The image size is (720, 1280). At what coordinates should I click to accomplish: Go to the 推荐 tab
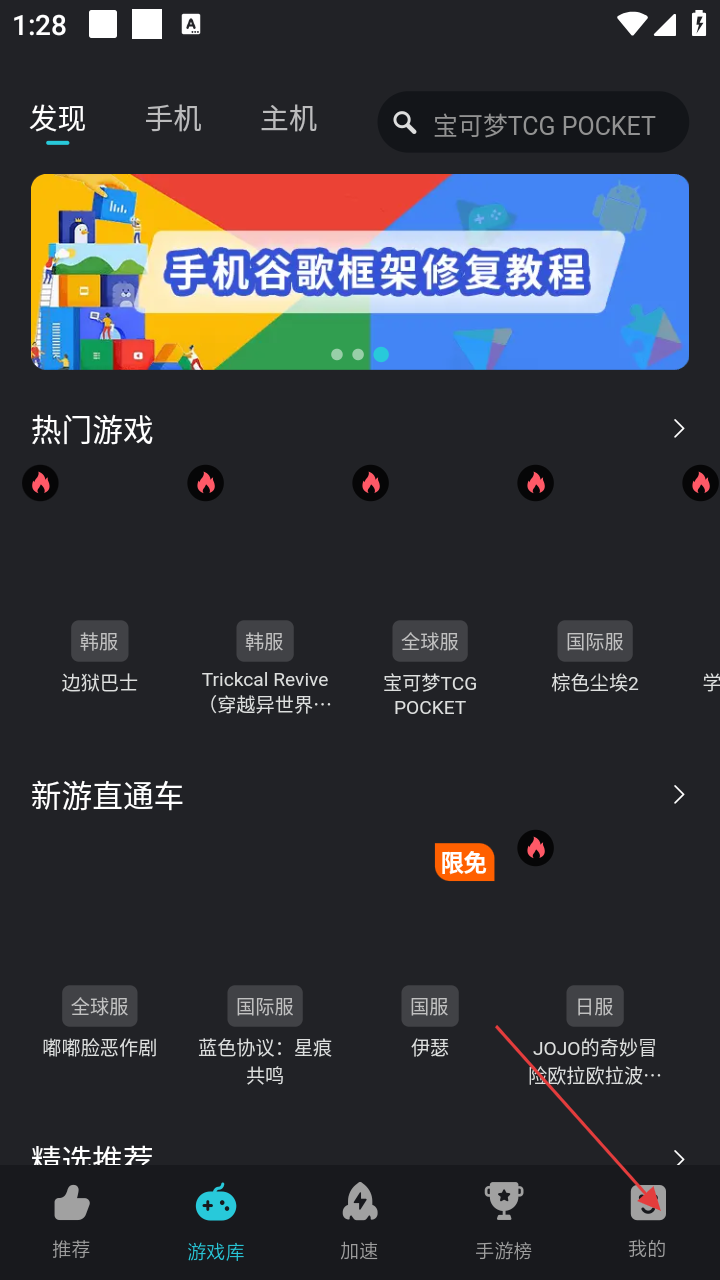(x=71, y=1220)
